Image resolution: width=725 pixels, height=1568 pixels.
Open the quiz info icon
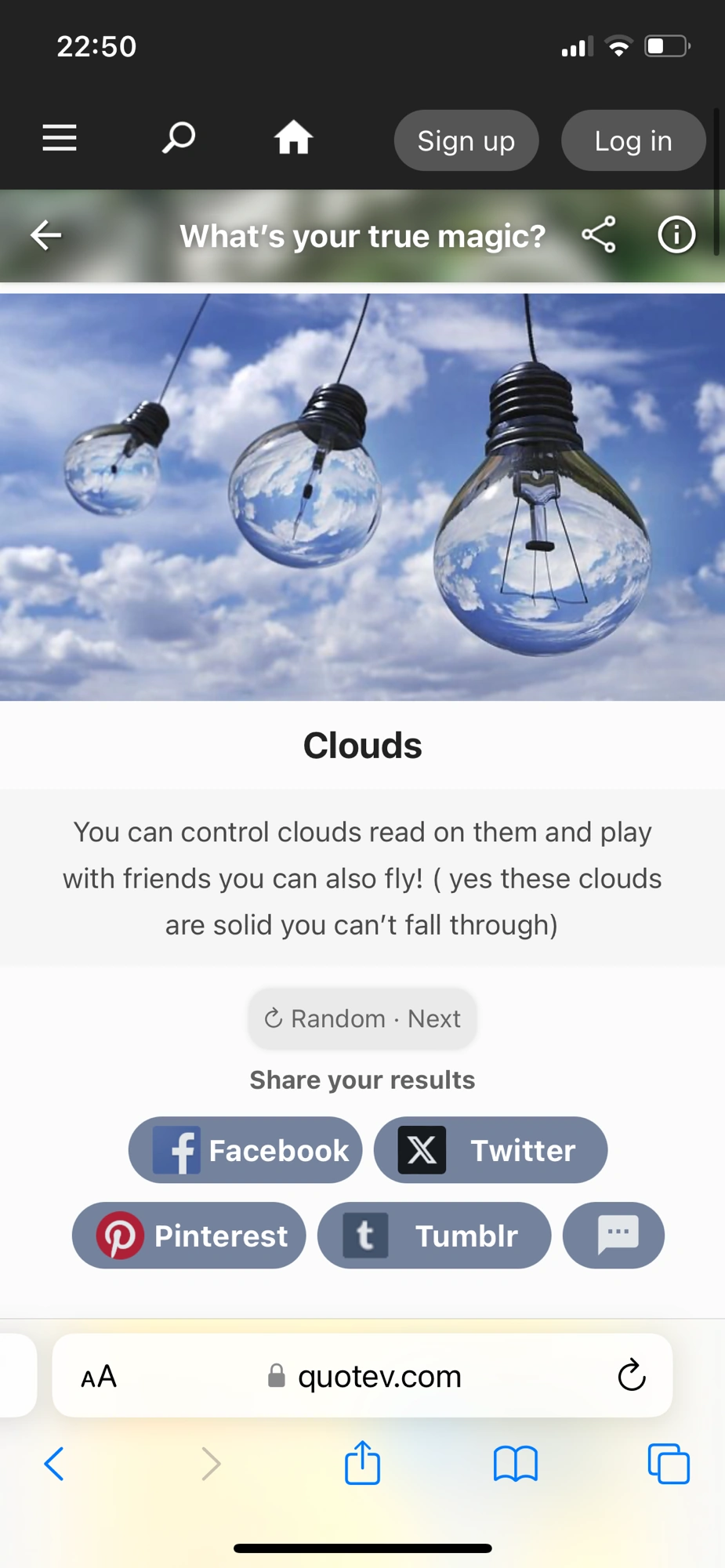pos(676,235)
